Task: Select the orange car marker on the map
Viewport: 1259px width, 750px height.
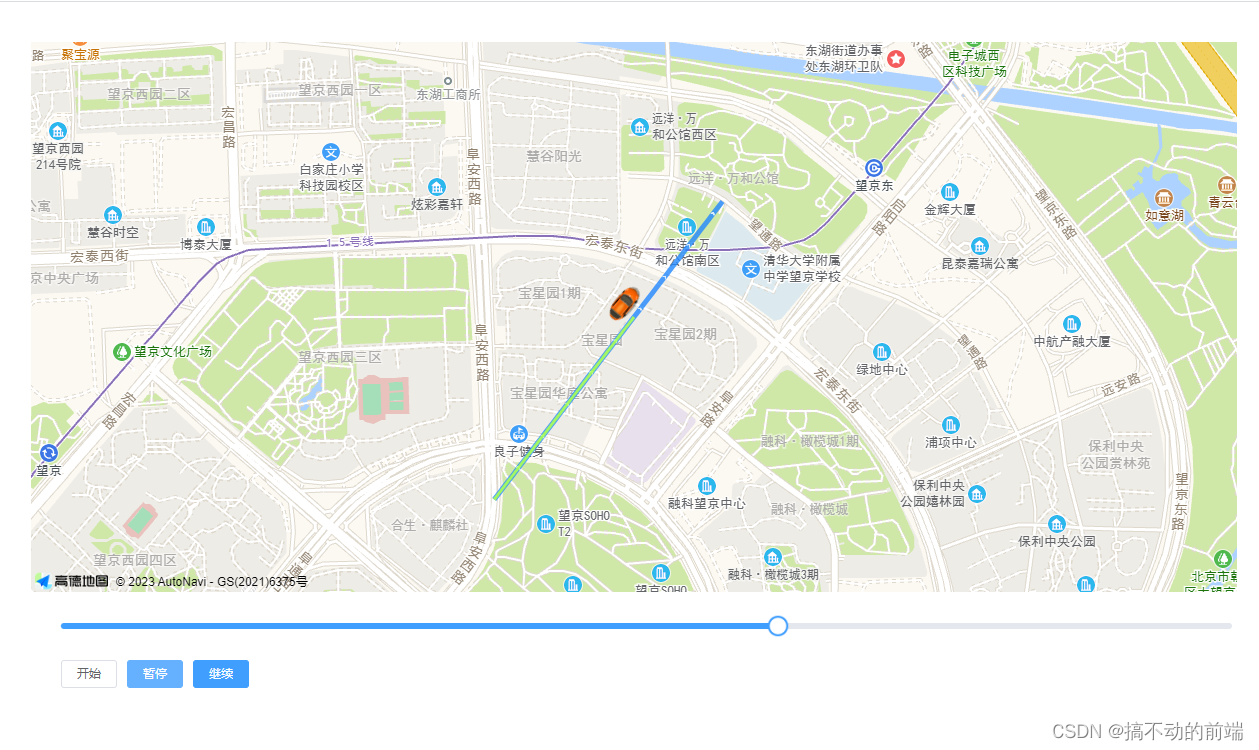Action: click(x=624, y=302)
